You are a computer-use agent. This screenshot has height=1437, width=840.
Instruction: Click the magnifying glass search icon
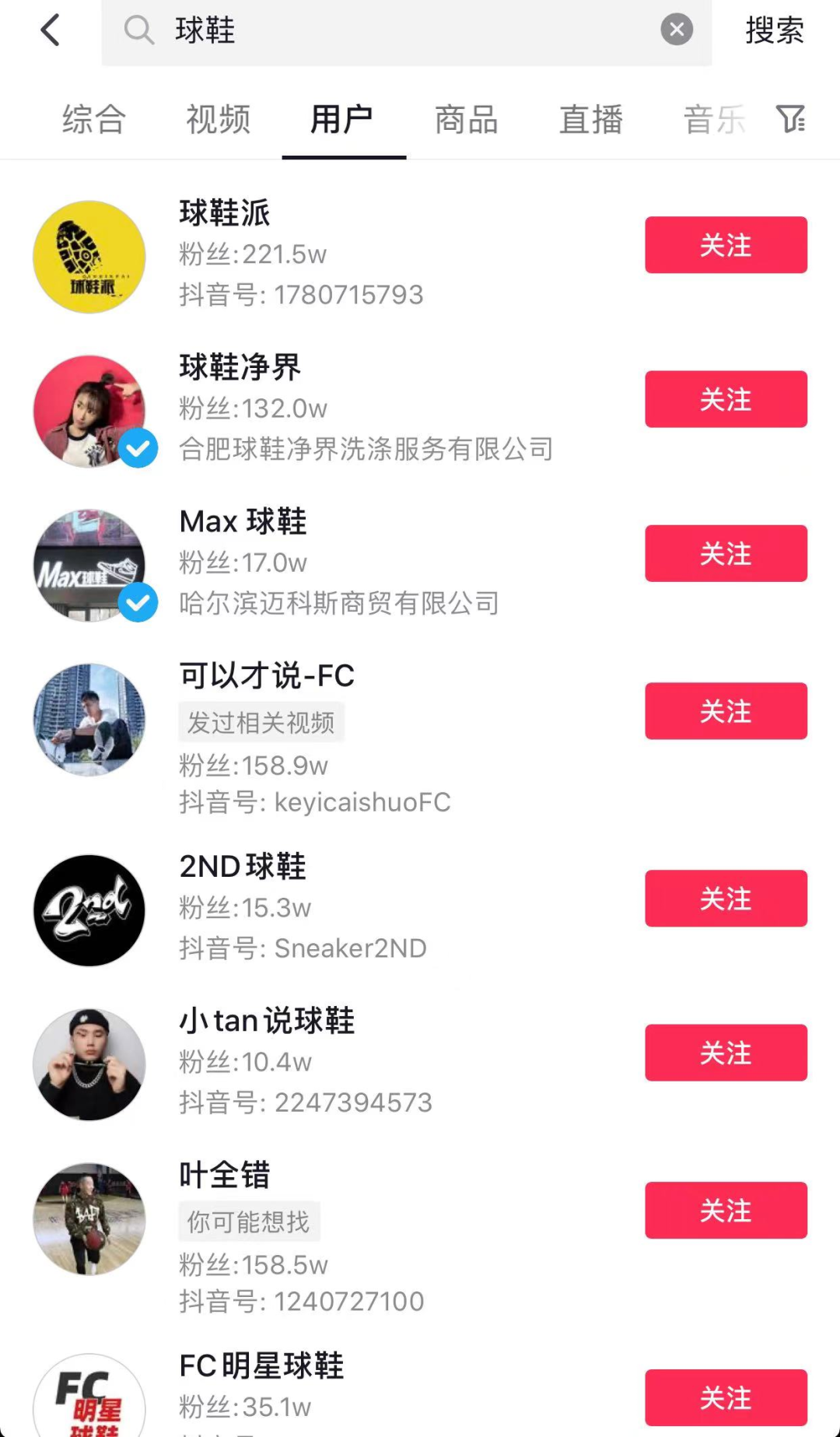pyautogui.click(x=139, y=31)
